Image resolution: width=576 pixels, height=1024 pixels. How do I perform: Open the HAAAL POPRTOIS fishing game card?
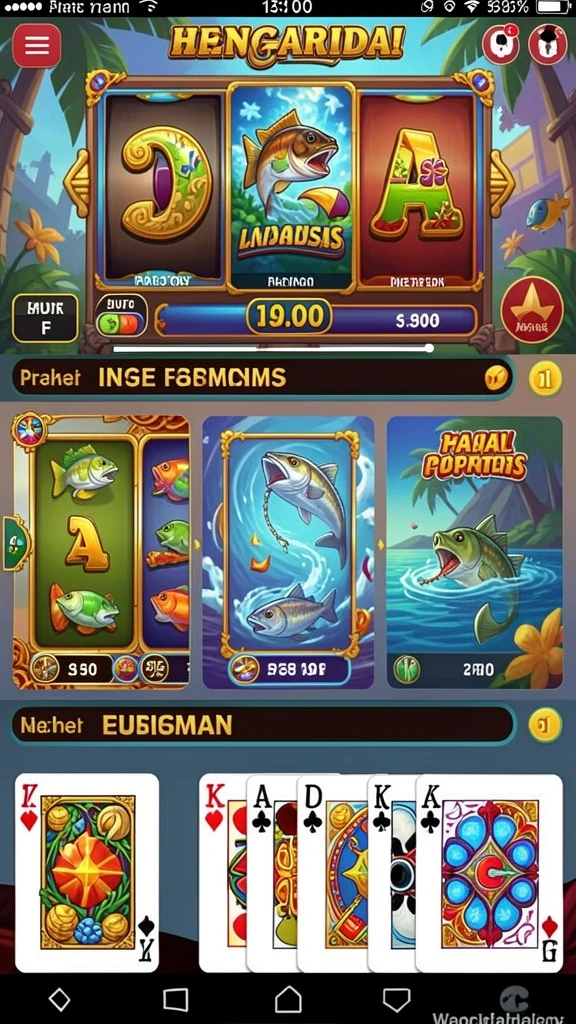pos(475,552)
